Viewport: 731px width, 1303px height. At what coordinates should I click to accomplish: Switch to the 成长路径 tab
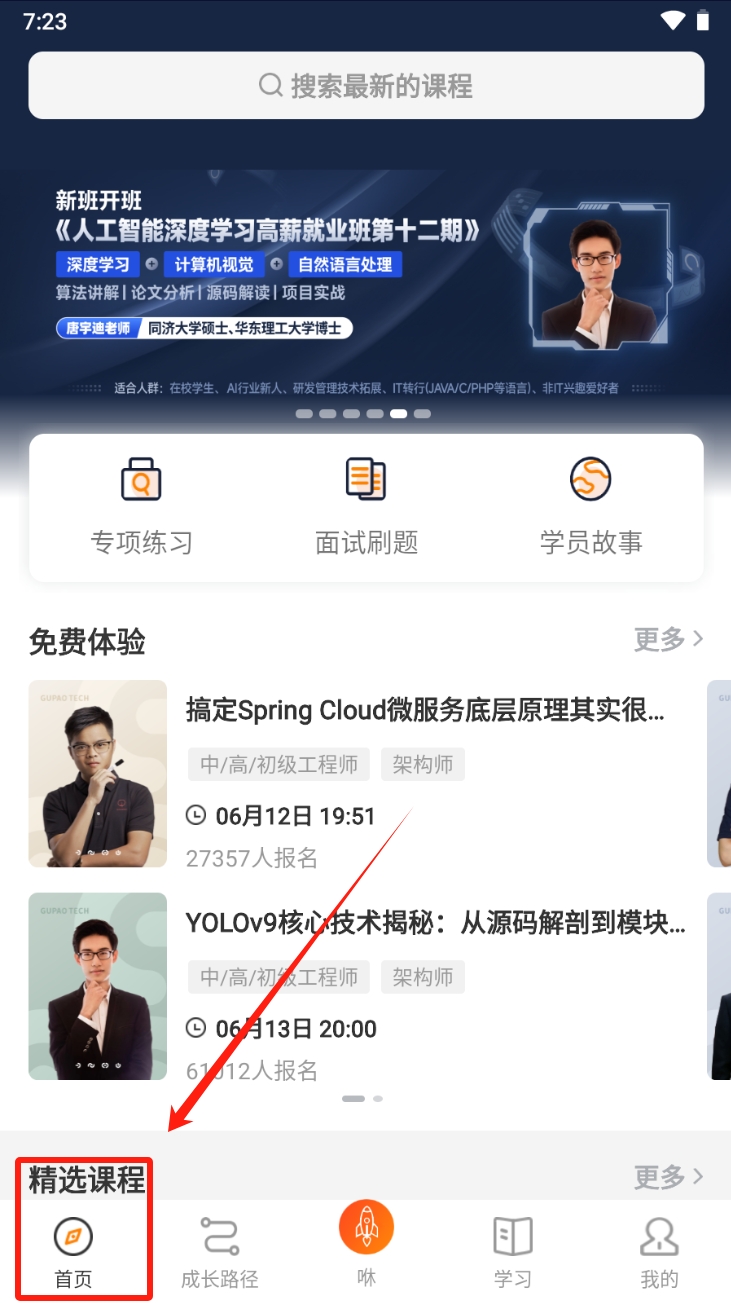click(219, 1252)
